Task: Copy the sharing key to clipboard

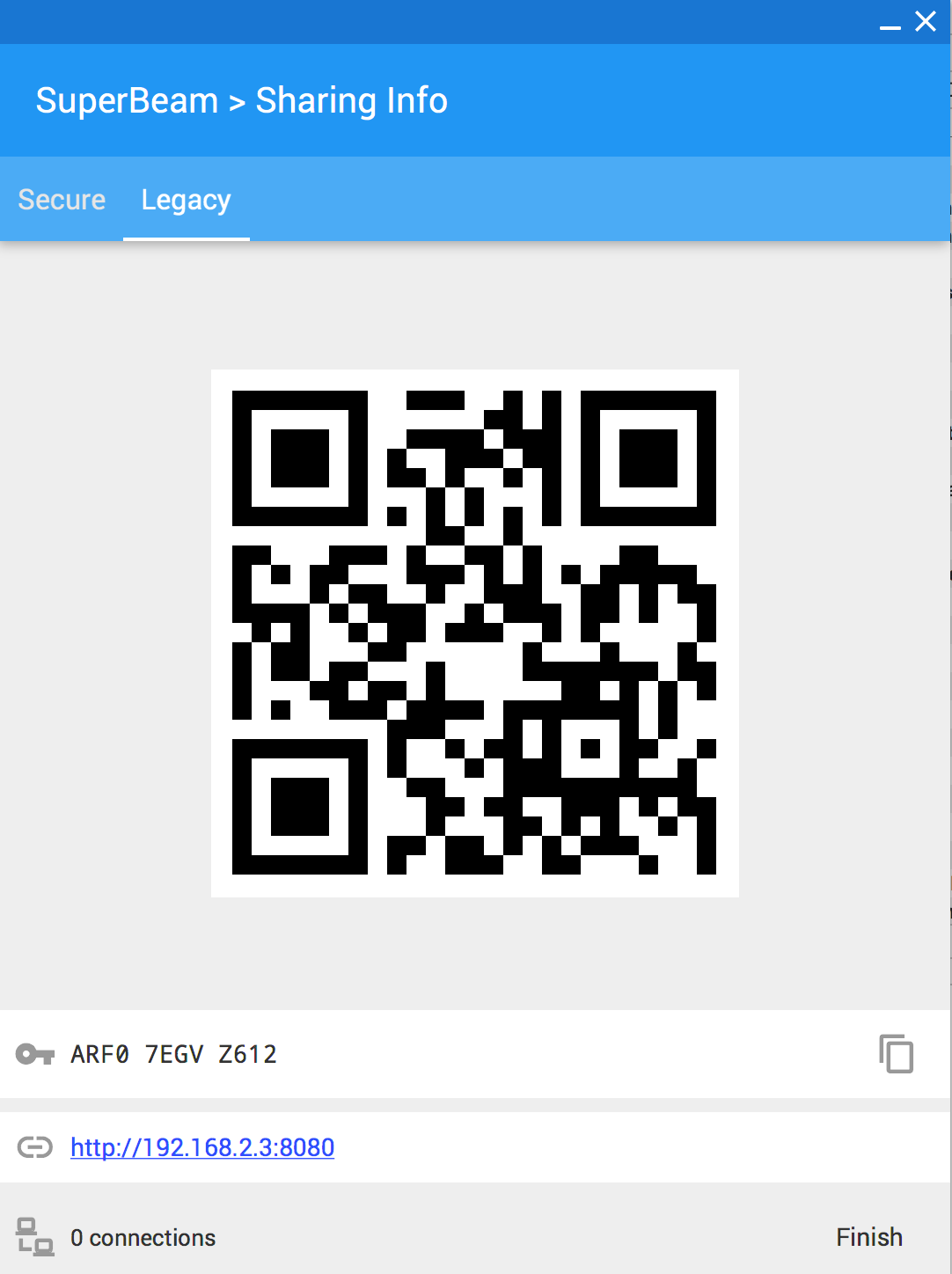Action: pyautogui.click(x=896, y=1053)
